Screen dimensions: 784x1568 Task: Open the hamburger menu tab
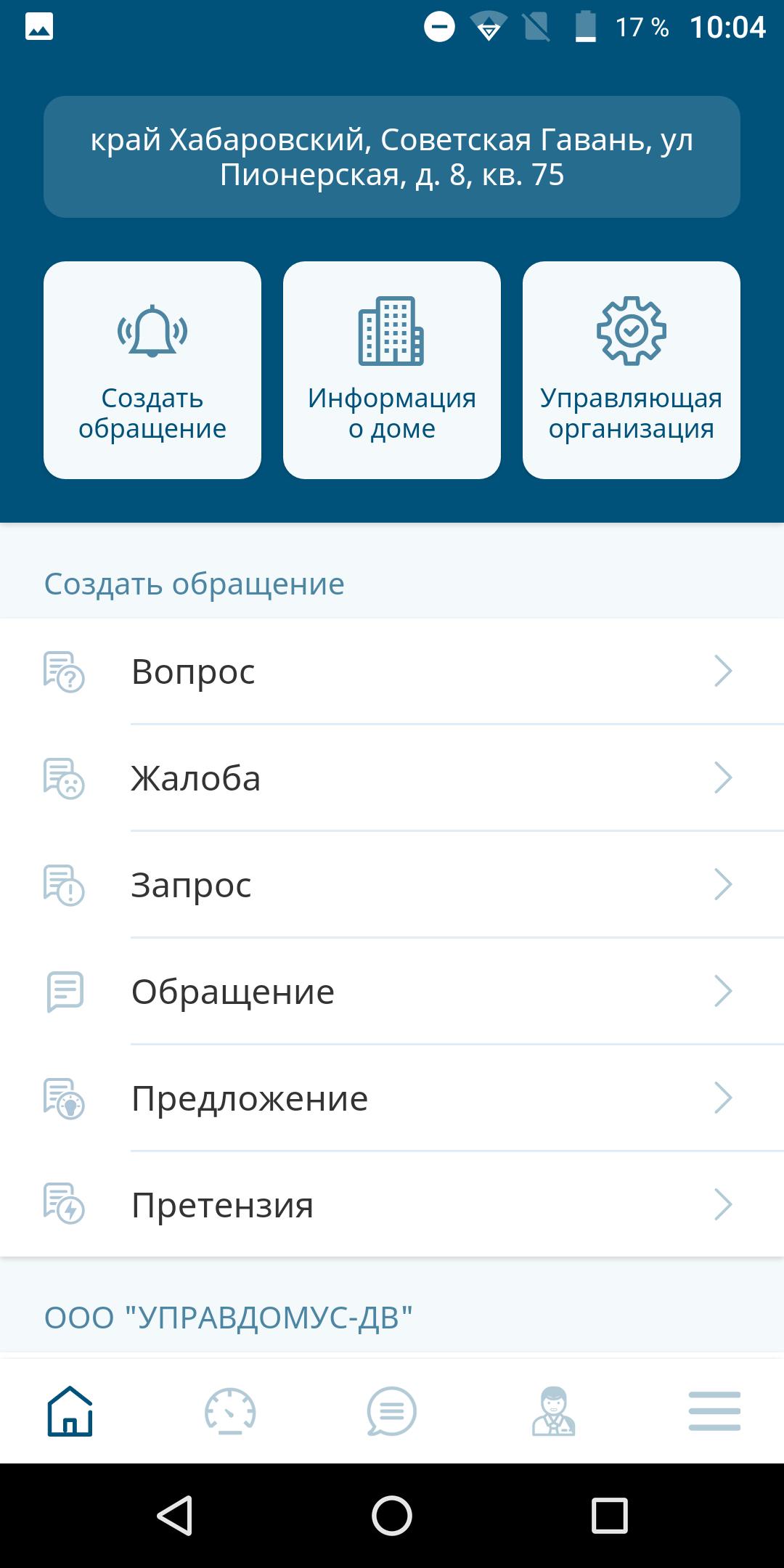[715, 1411]
